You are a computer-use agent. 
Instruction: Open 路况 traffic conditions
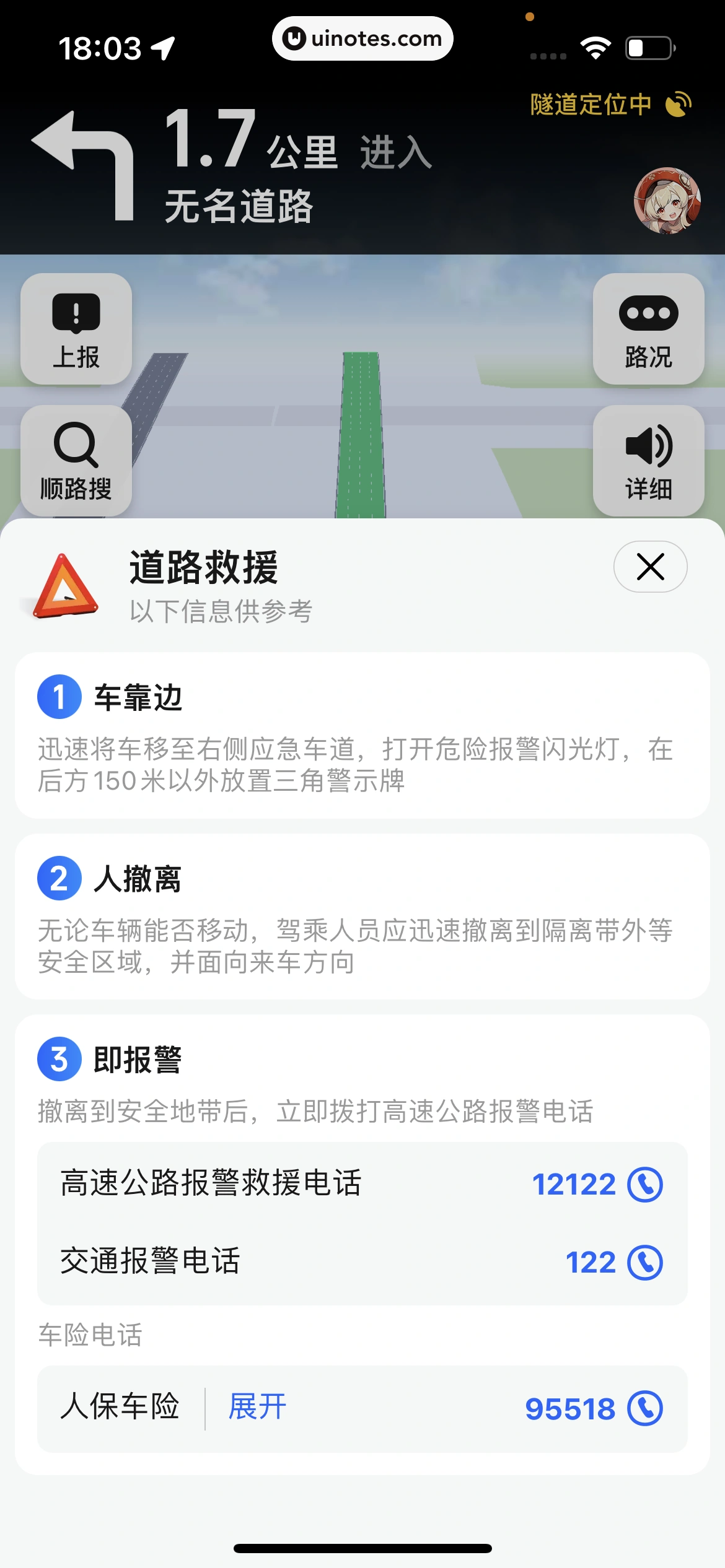[x=648, y=329]
